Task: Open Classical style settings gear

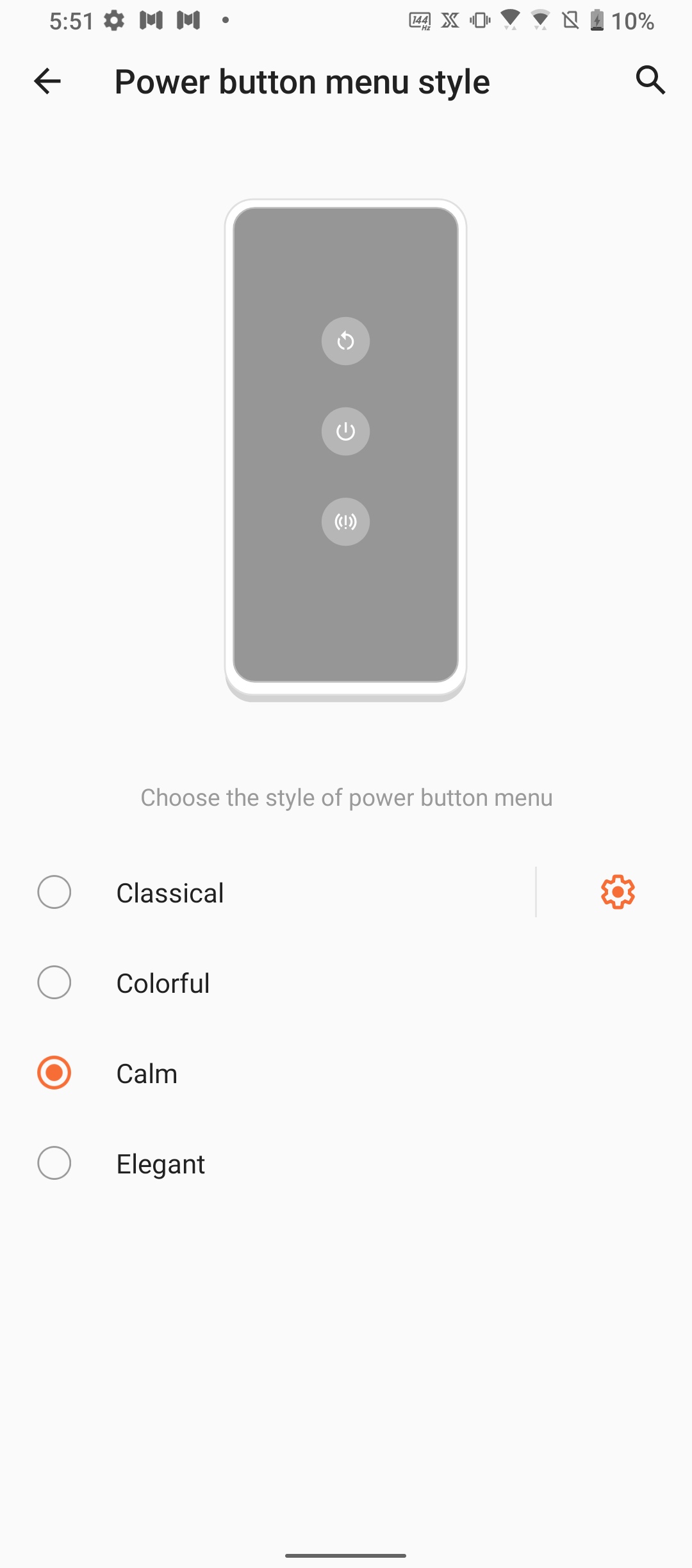Action: (x=618, y=892)
